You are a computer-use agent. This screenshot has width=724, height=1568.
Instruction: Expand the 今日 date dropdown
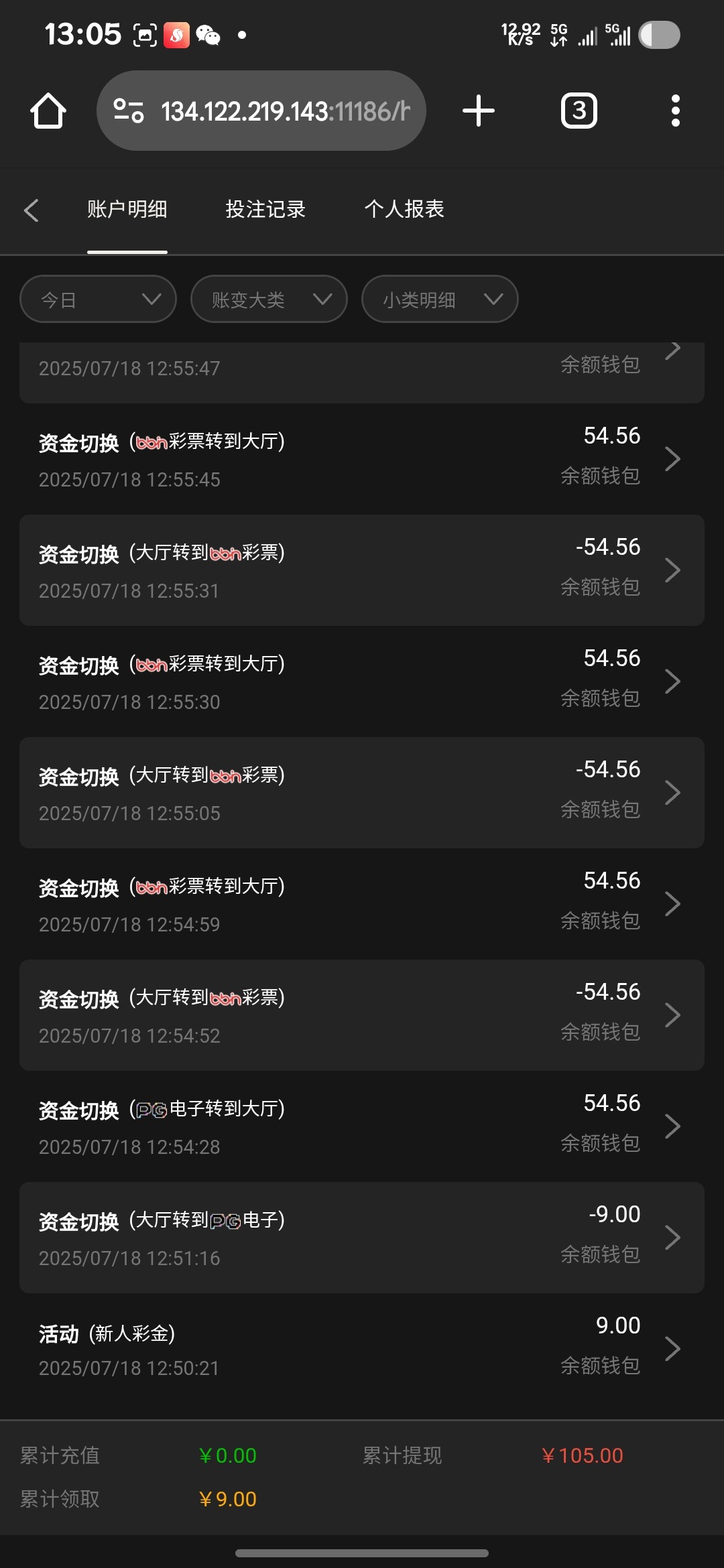click(98, 300)
